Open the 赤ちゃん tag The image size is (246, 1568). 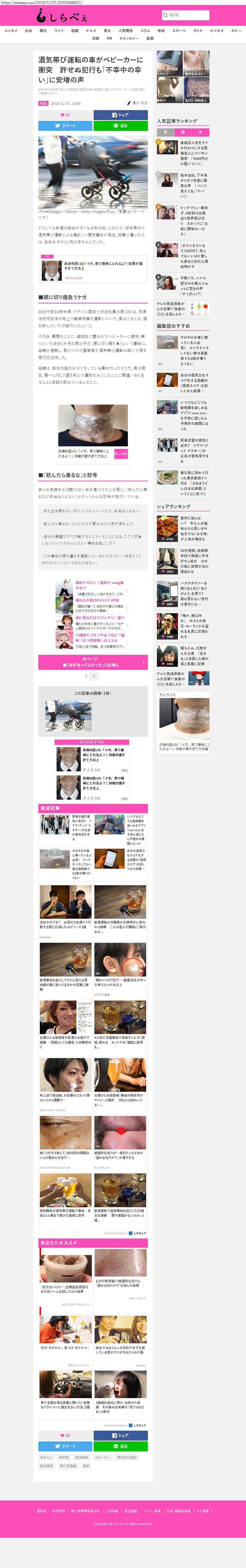coord(46,1457)
